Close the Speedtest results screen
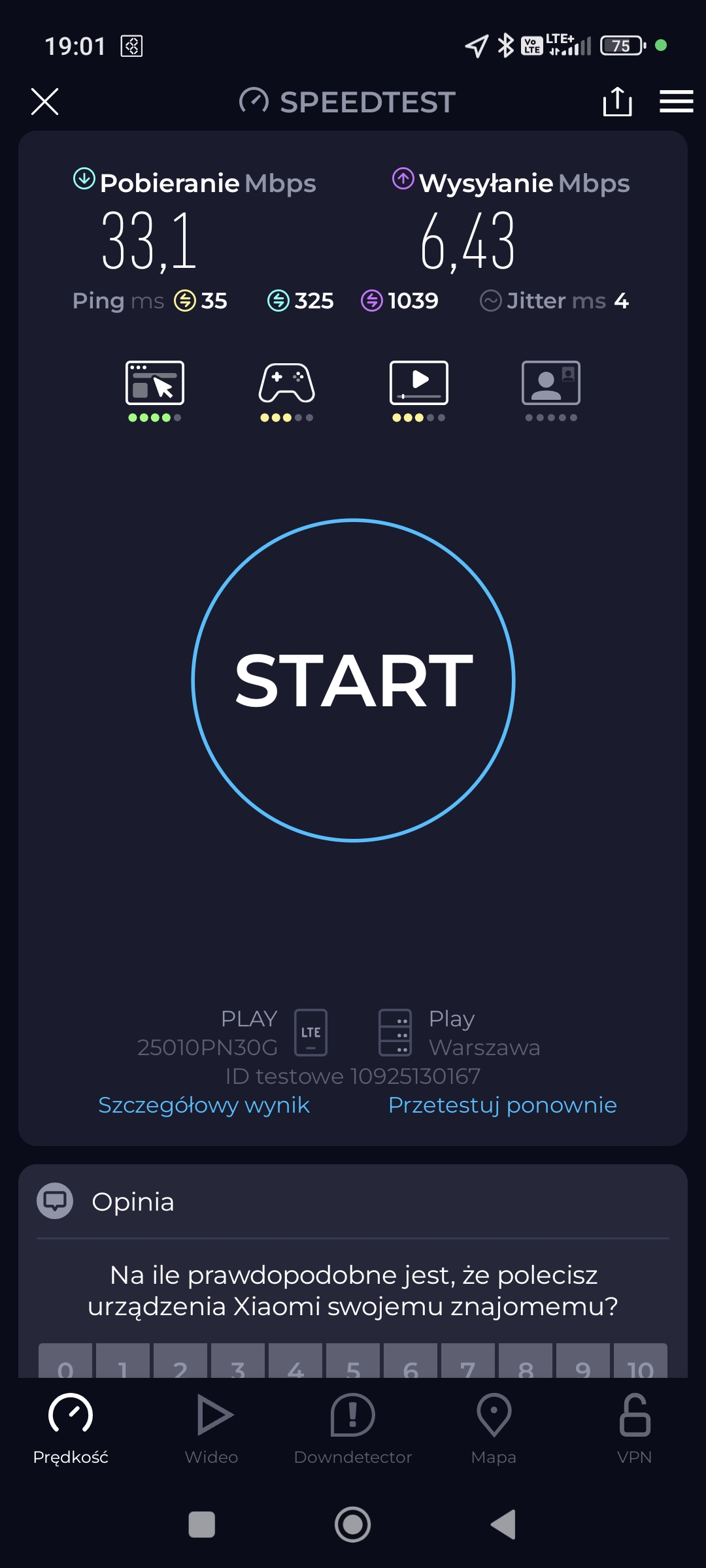This screenshot has width=706, height=1568. point(44,102)
